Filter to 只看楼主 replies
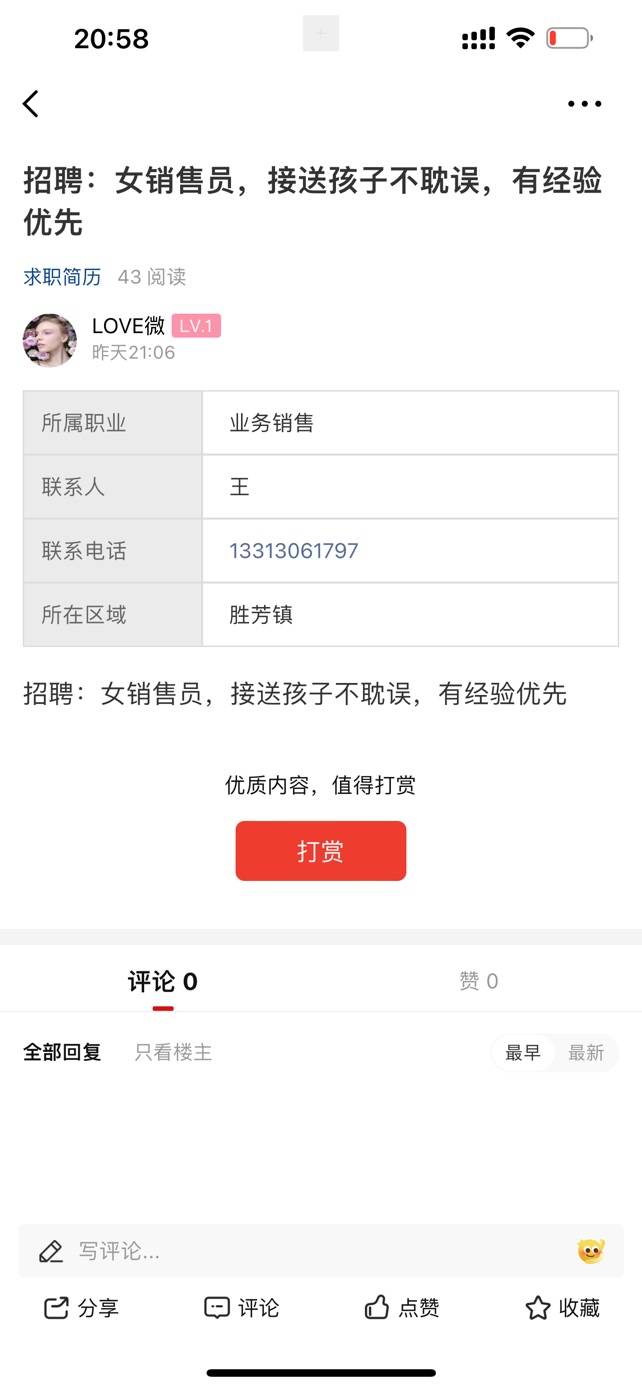 pos(173,1052)
